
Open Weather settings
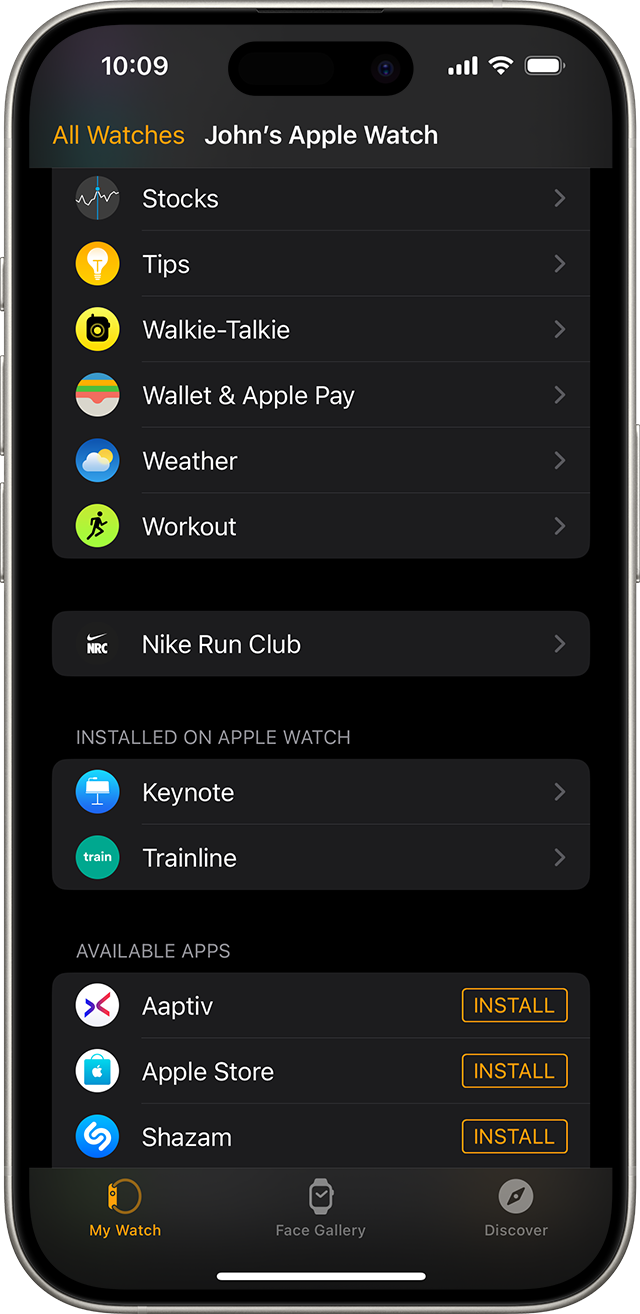(320, 461)
